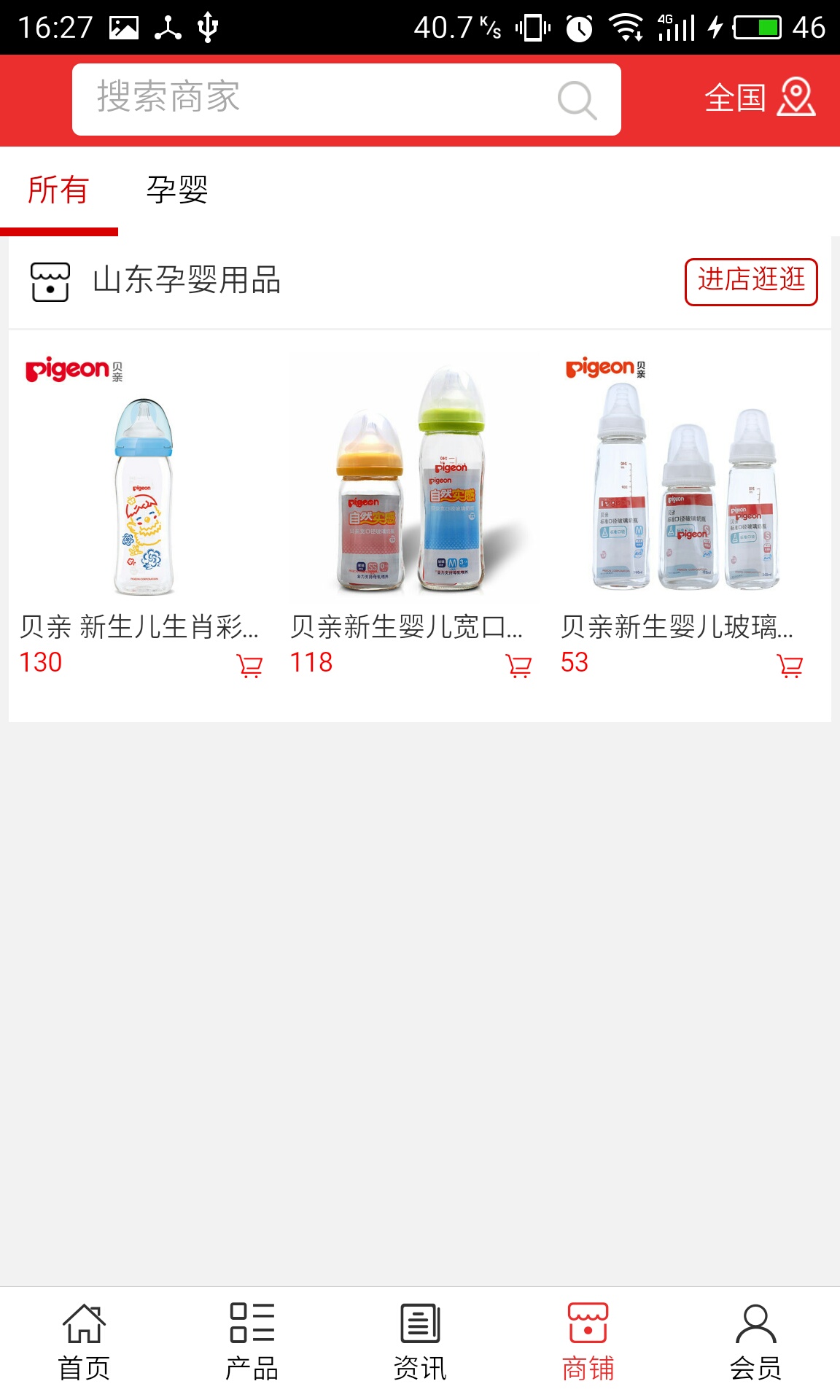The height and width of the screenshot is (1400, 840).
Task: Select the 商铺 tab
Action: (x=588, y=1342)
